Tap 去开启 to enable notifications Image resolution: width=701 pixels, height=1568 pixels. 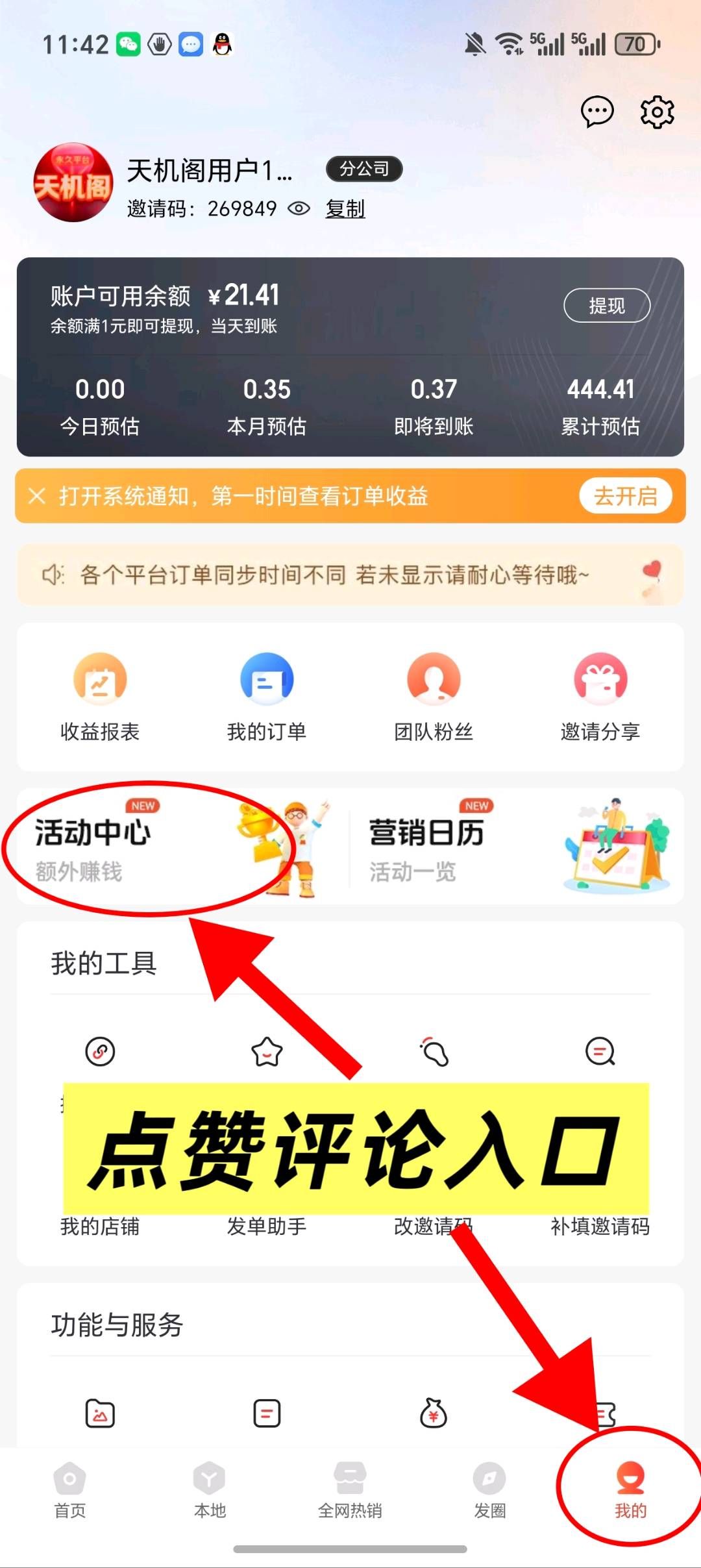(x=625, y=496)
